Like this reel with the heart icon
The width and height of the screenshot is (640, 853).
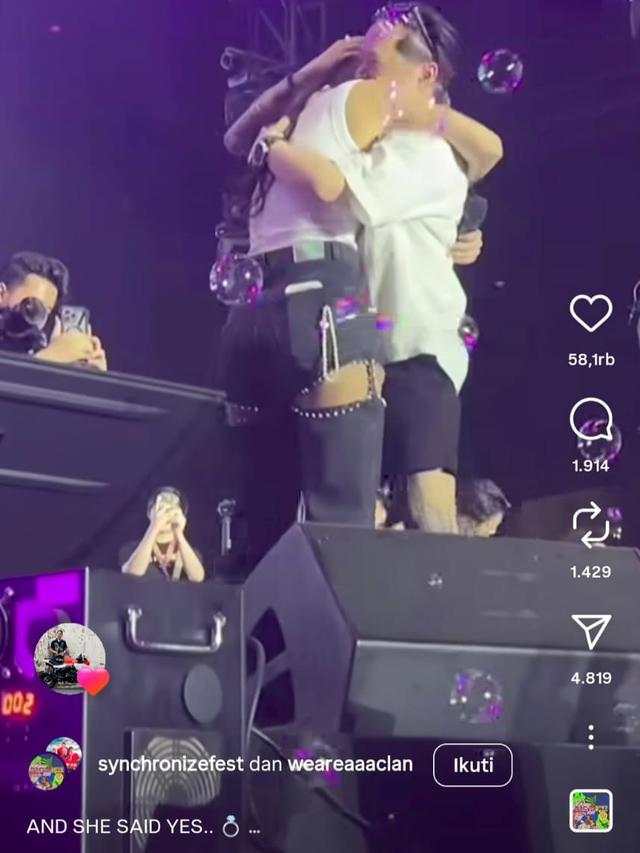591,314
